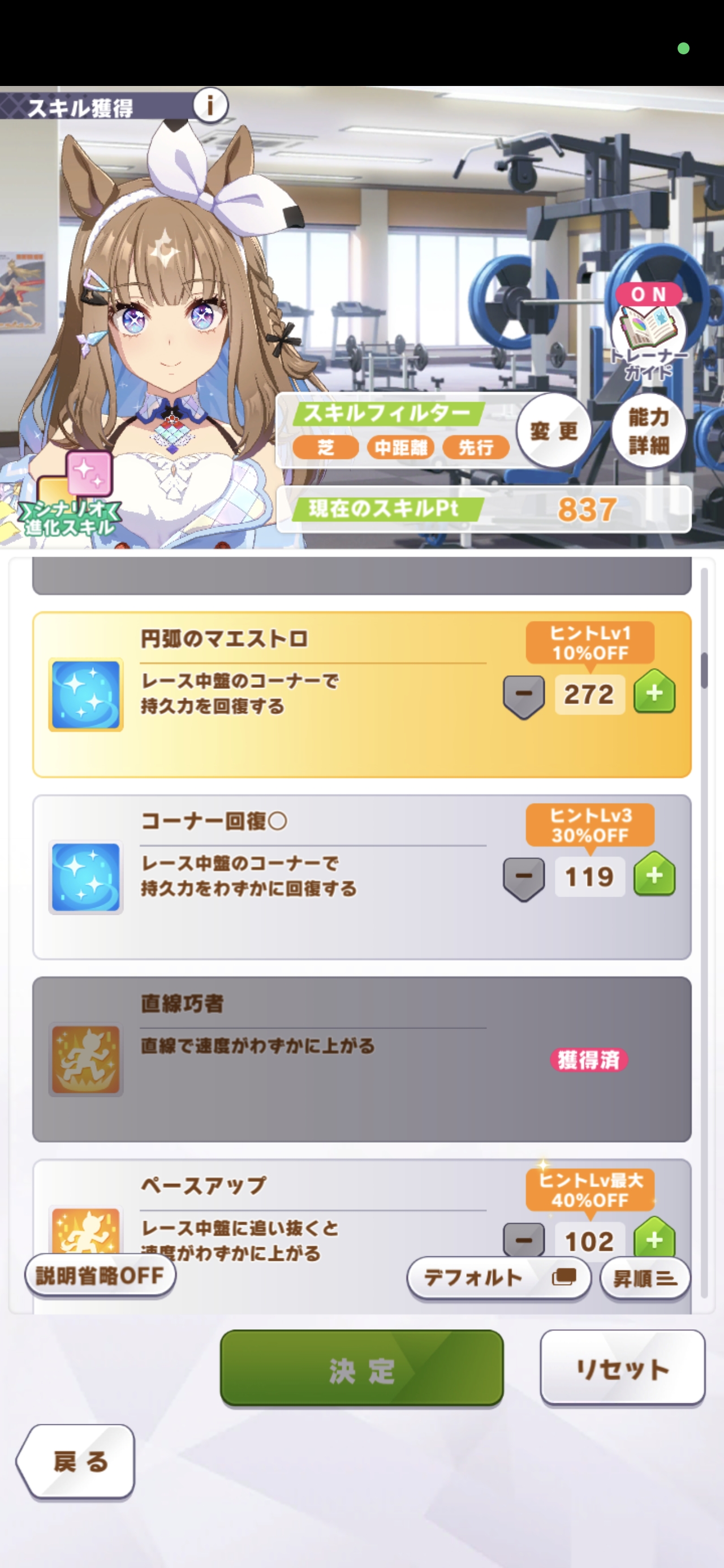Open the デフォルト sort selector

pyautogui.click(x=499, y=1277)
